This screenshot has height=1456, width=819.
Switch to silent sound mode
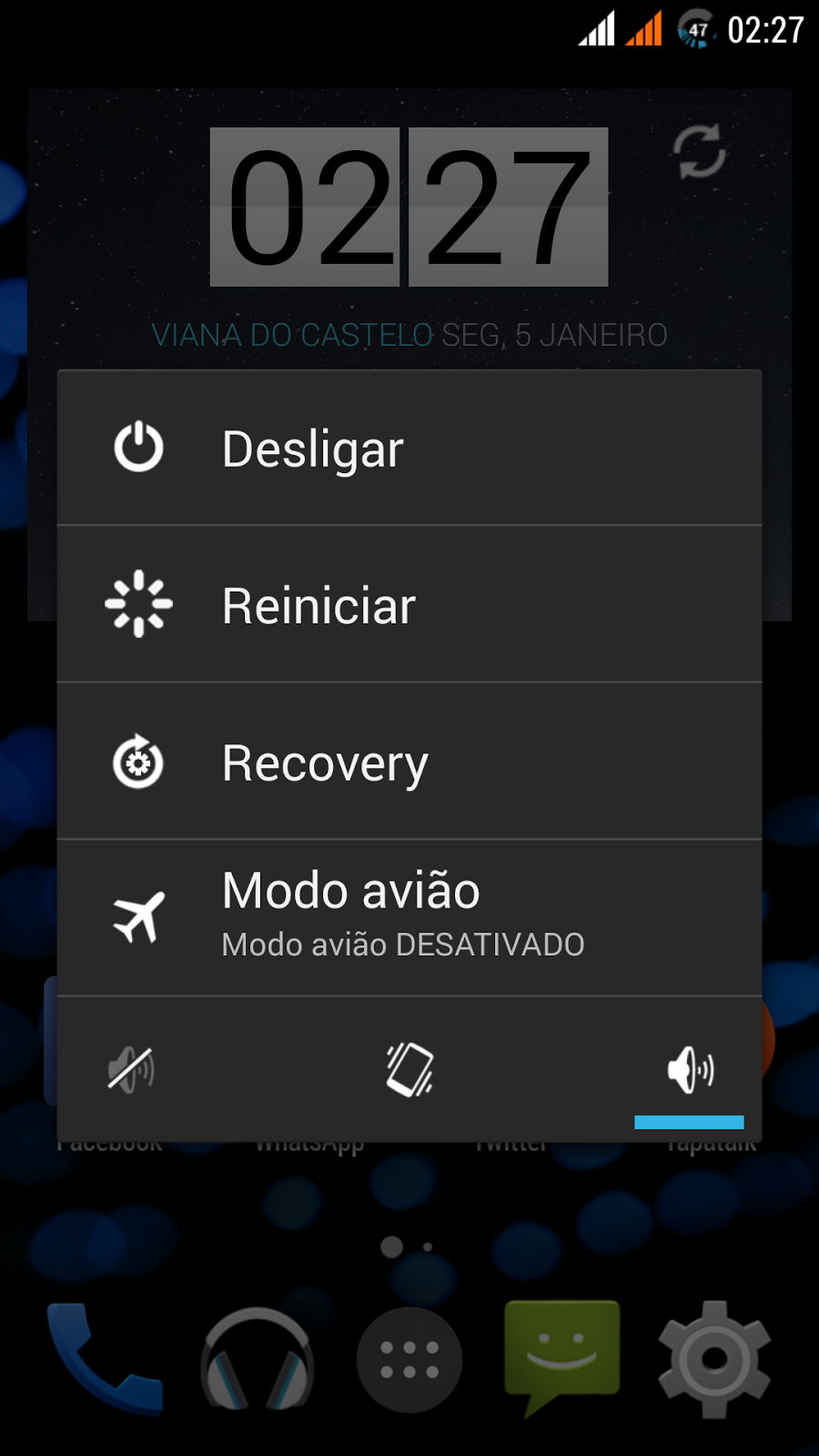coord(132,1069)
